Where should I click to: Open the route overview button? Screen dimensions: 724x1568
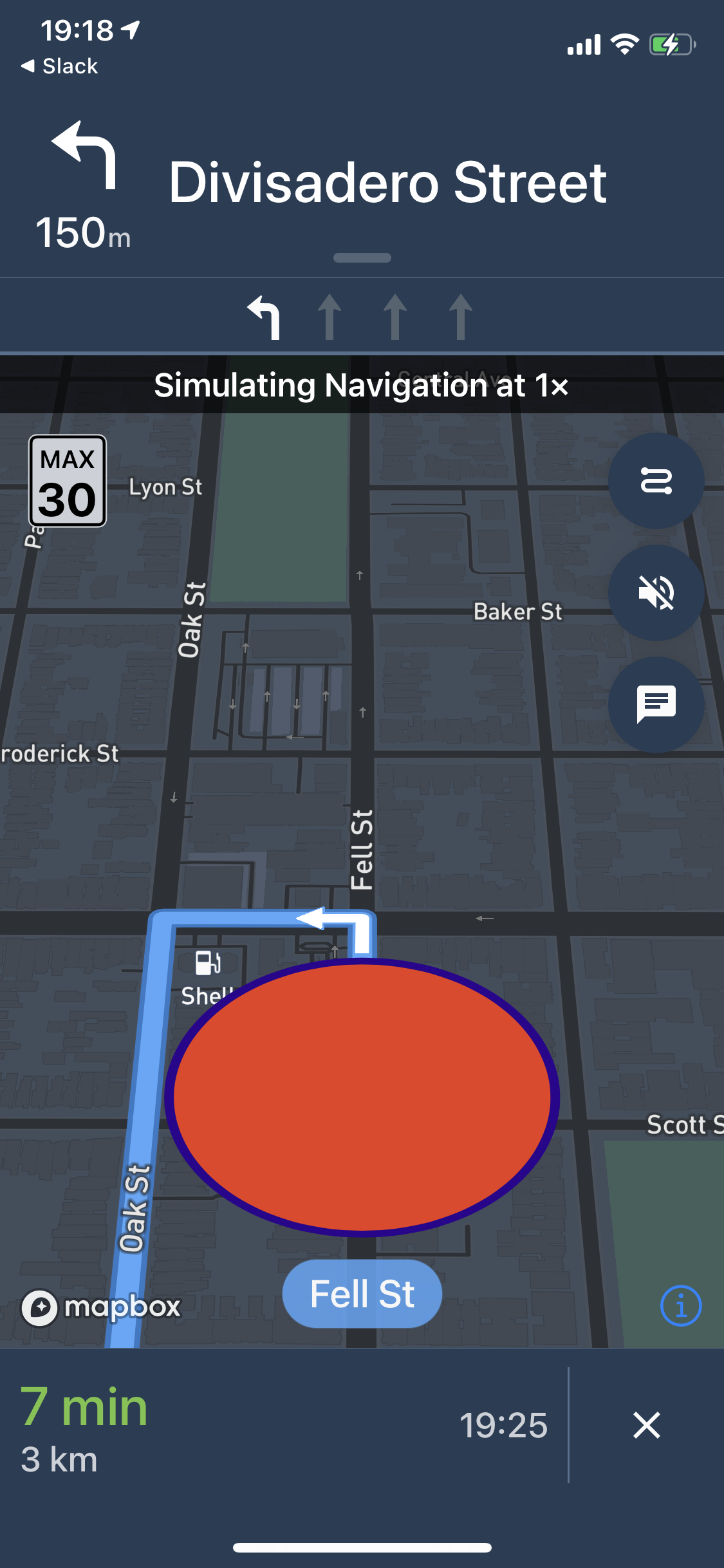656,481
